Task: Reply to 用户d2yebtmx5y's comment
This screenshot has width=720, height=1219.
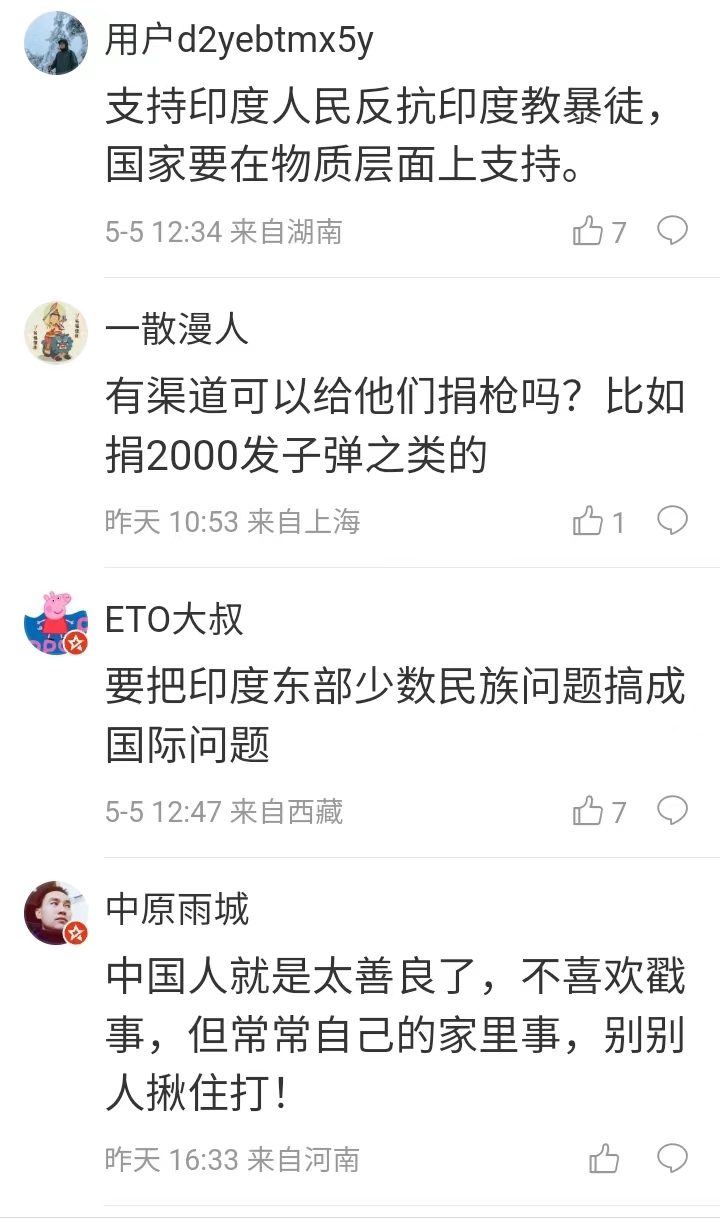Action: pos(672,231)
